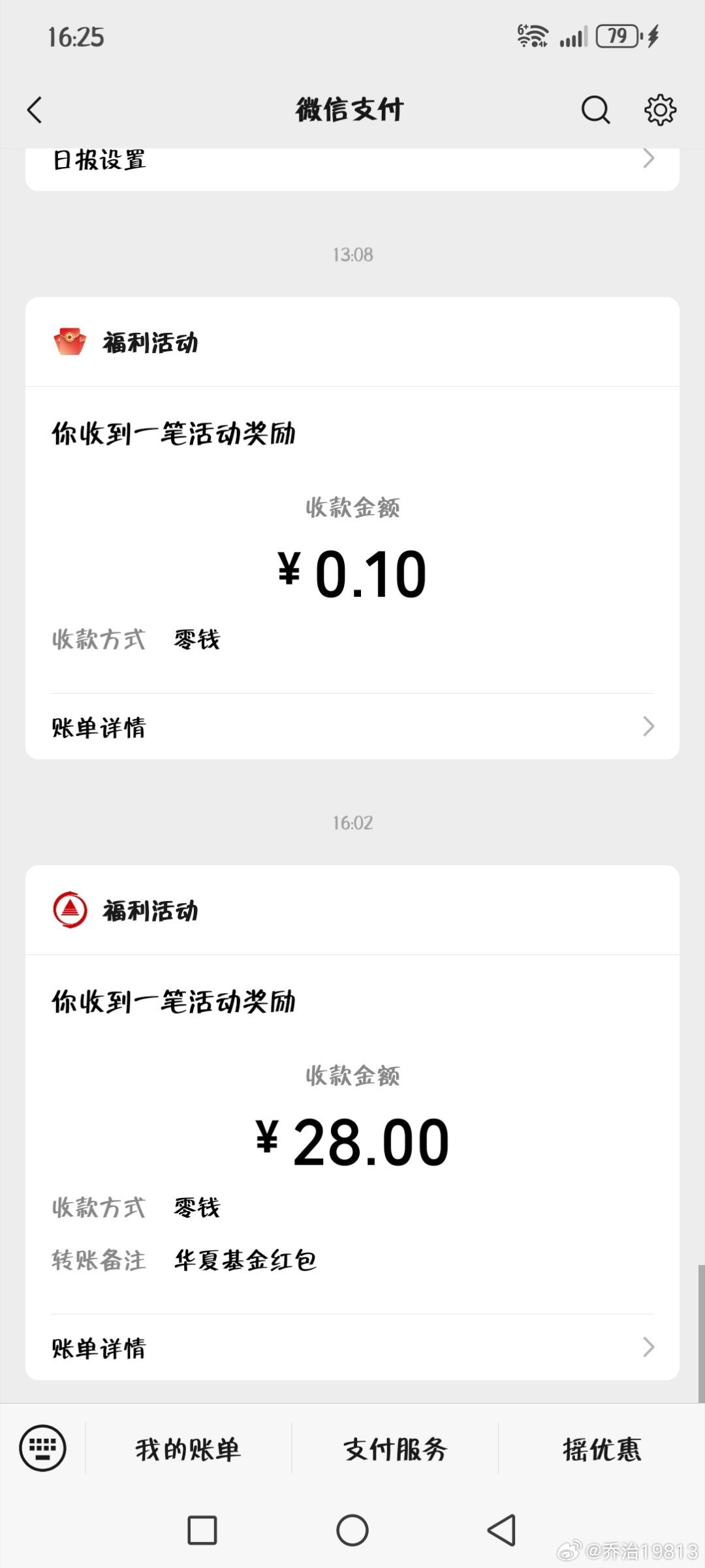This screenshot has width=705, height=1568.
Task: Tap the system home button
Action: [x=352, y=1530]
